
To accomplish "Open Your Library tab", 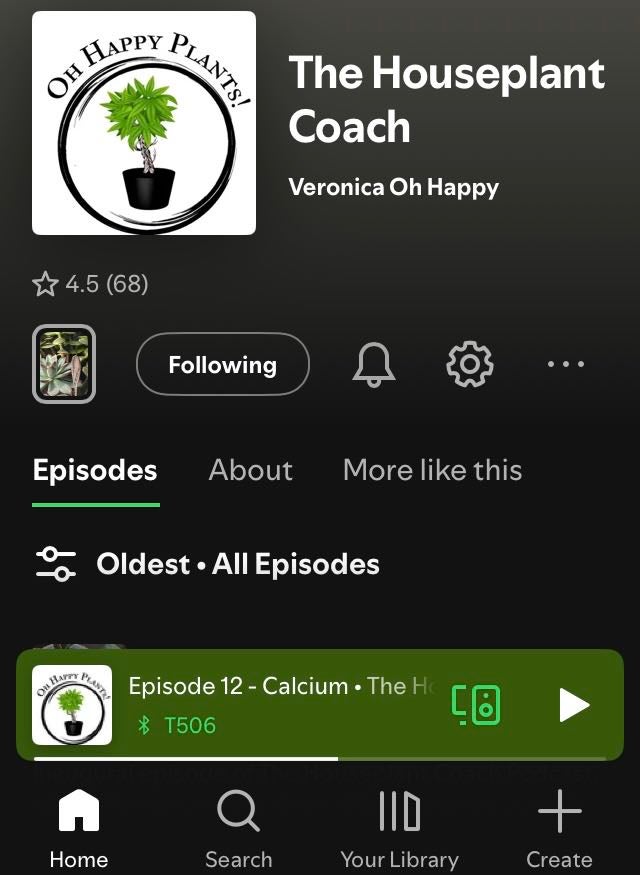I will coord(399,828).
